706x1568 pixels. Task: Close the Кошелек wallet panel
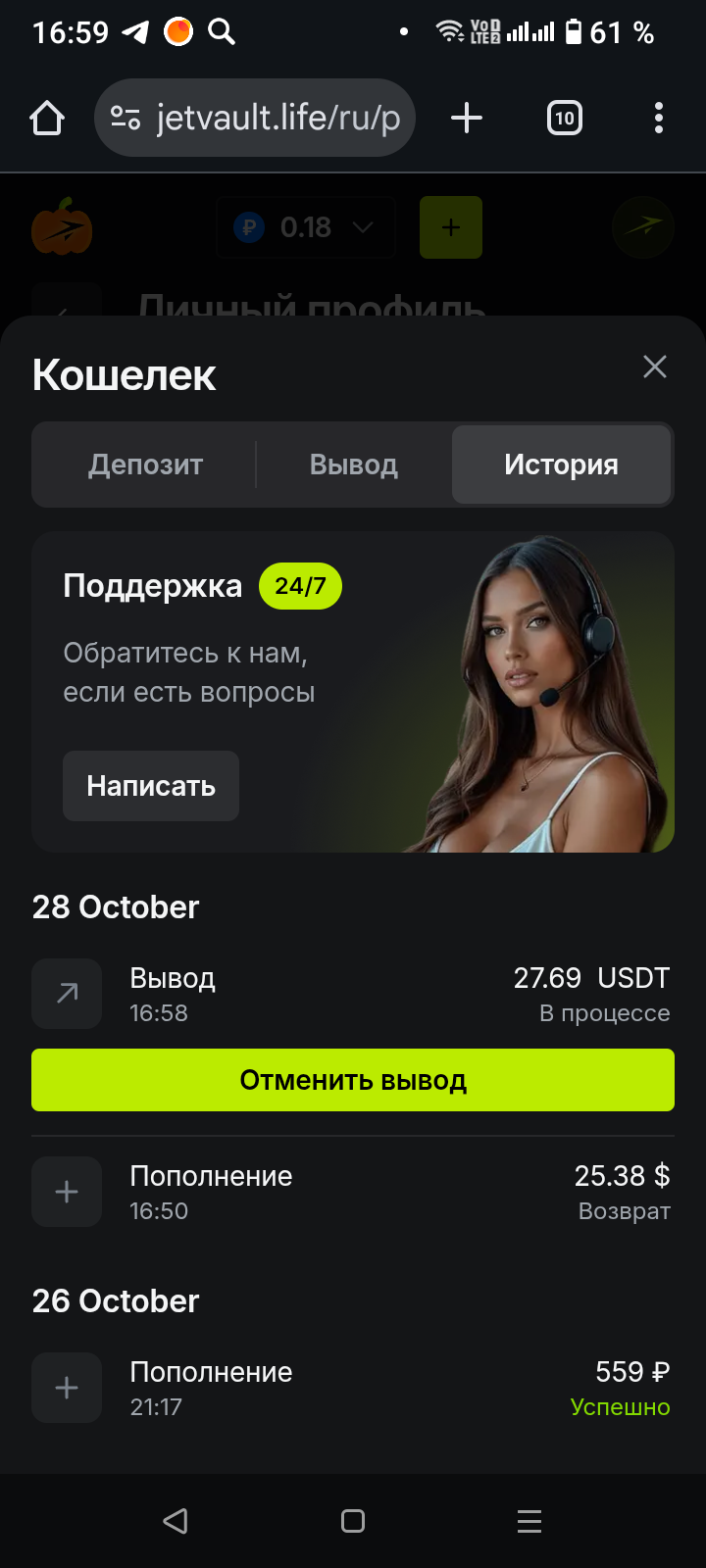654,367
